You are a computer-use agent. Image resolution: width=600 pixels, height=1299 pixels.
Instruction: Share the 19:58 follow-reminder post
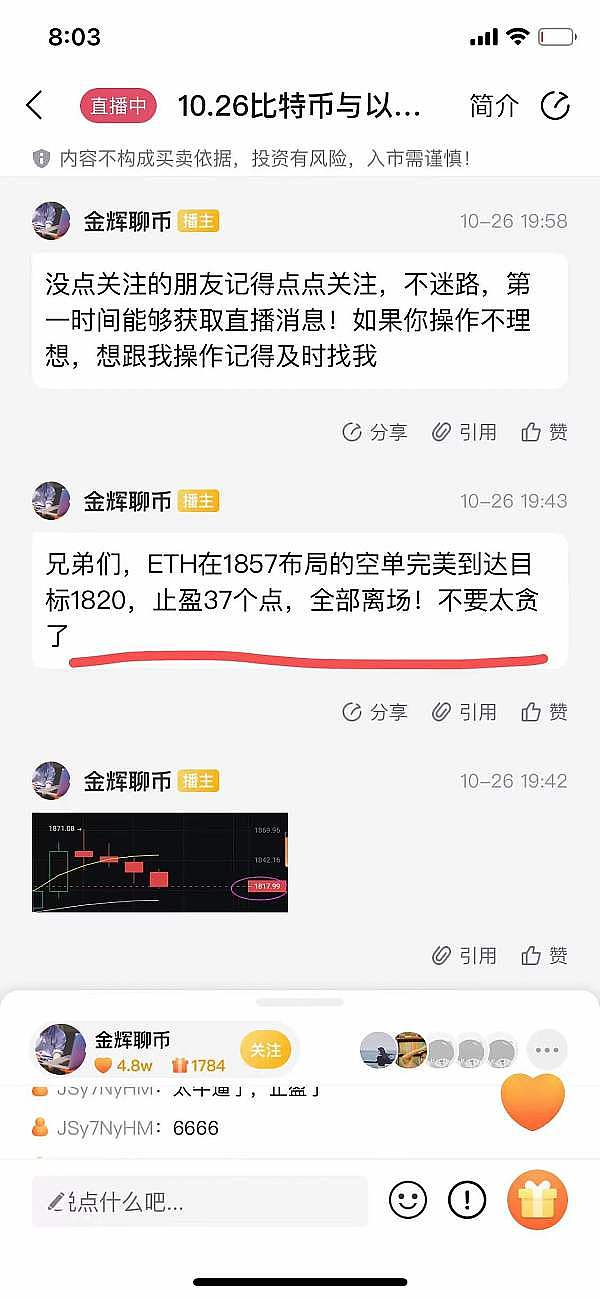click(x=375, y=432)
